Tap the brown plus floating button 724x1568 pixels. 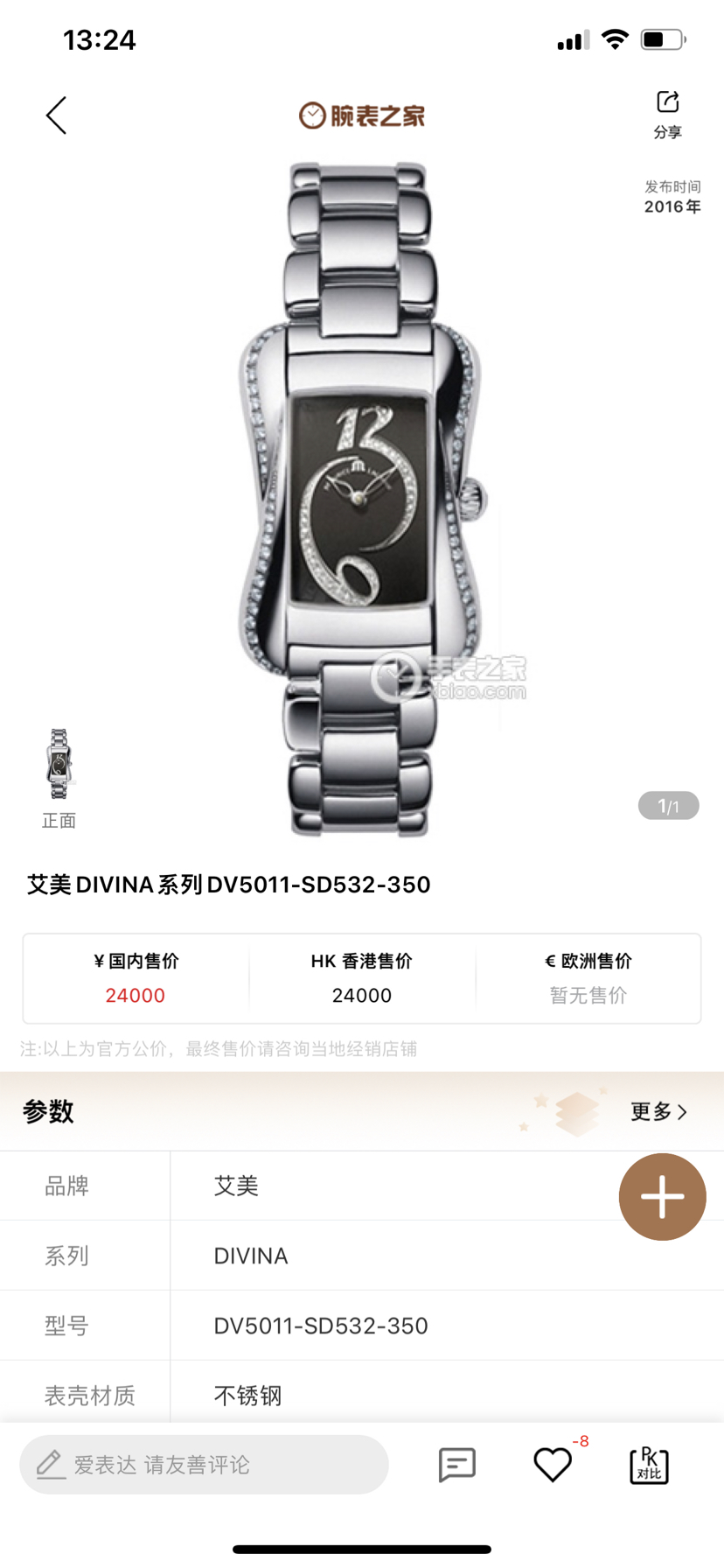(662, 1196)
